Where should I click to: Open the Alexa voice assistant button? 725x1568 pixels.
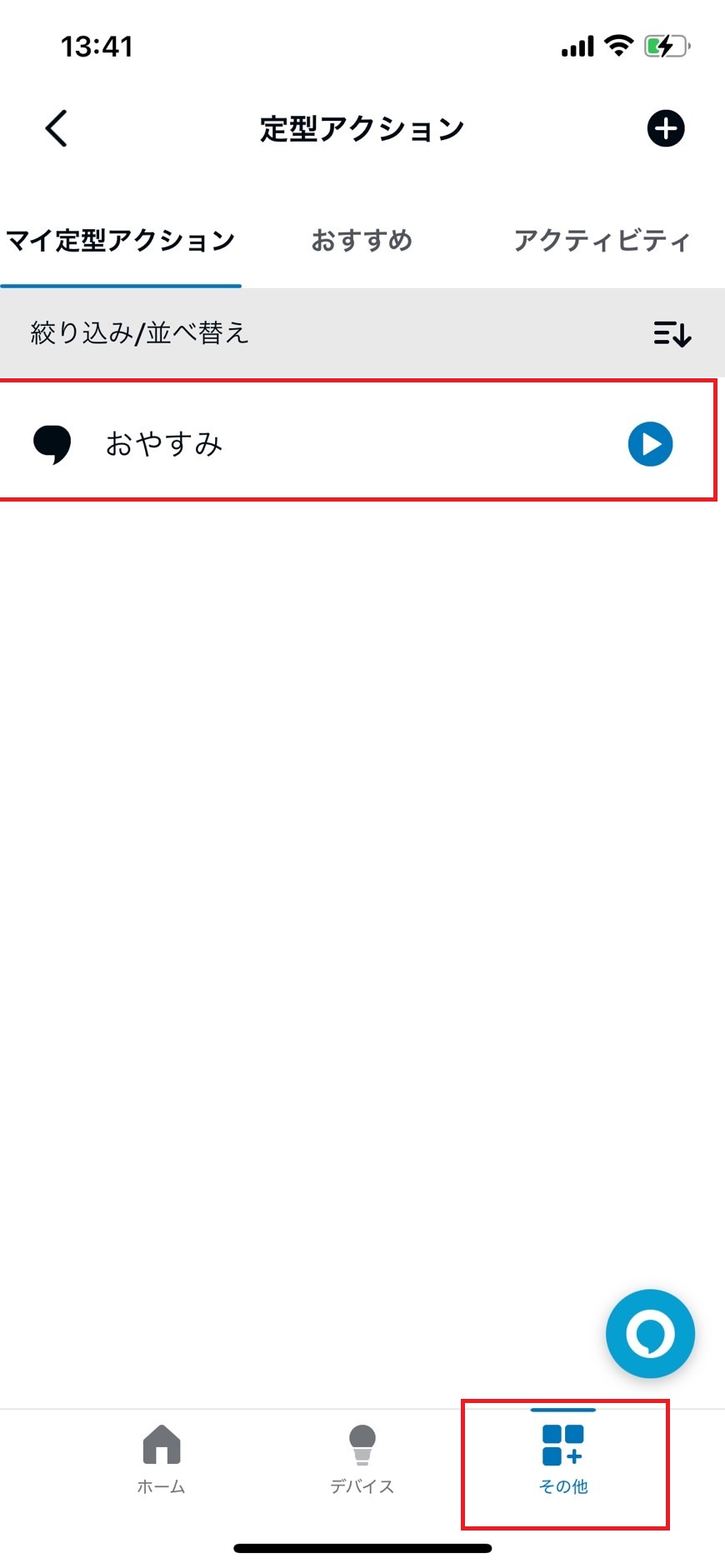649,1333
